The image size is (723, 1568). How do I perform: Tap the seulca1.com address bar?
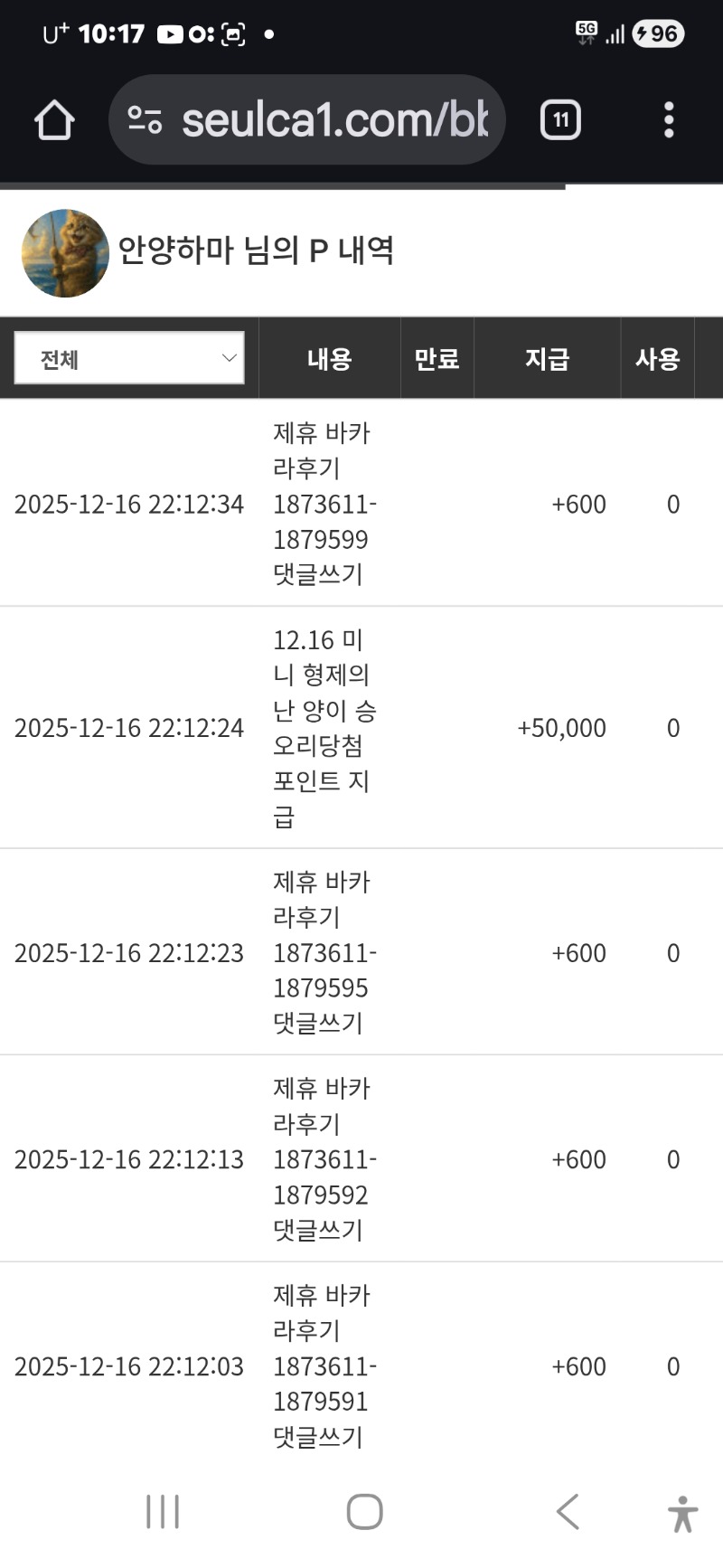pos(334,120)
